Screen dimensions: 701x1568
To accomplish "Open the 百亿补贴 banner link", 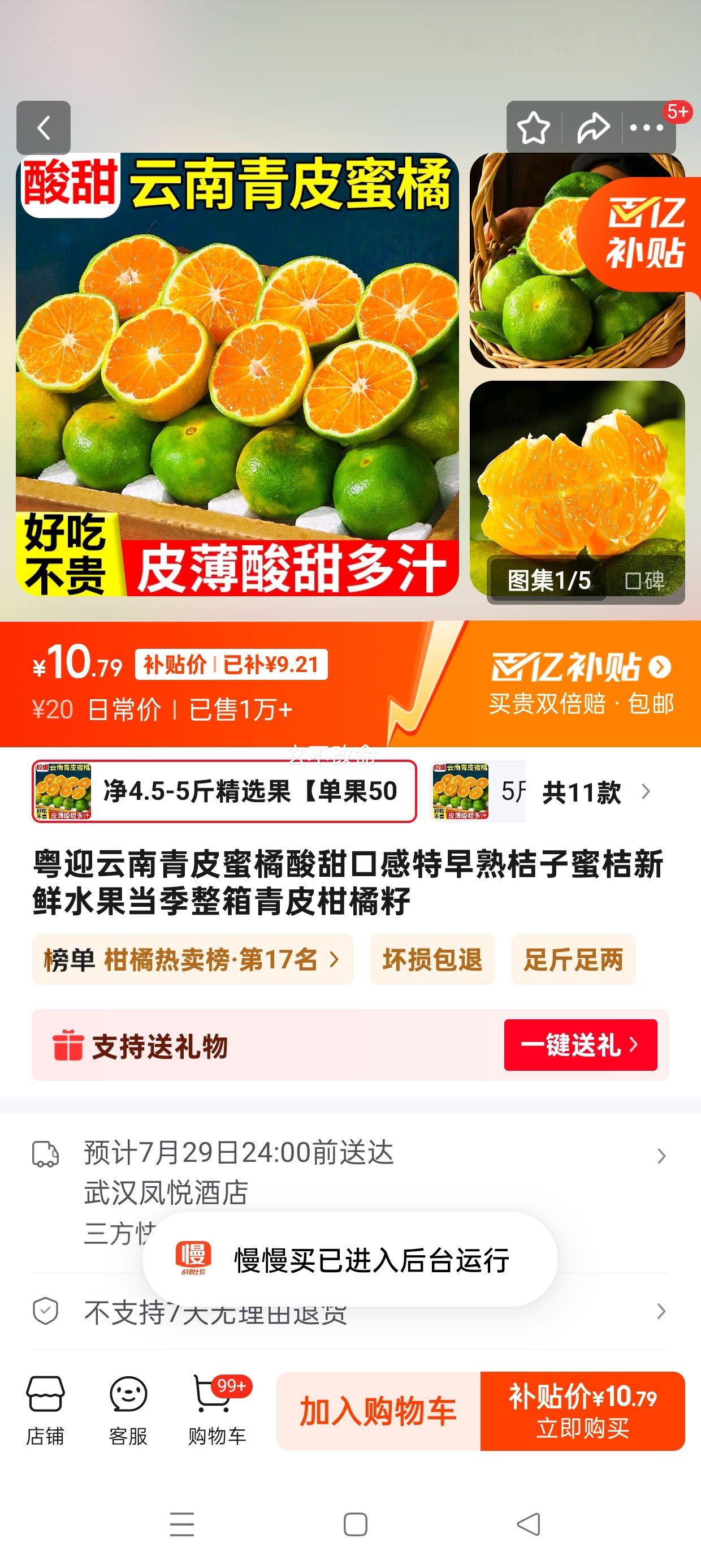I will 581,682.
